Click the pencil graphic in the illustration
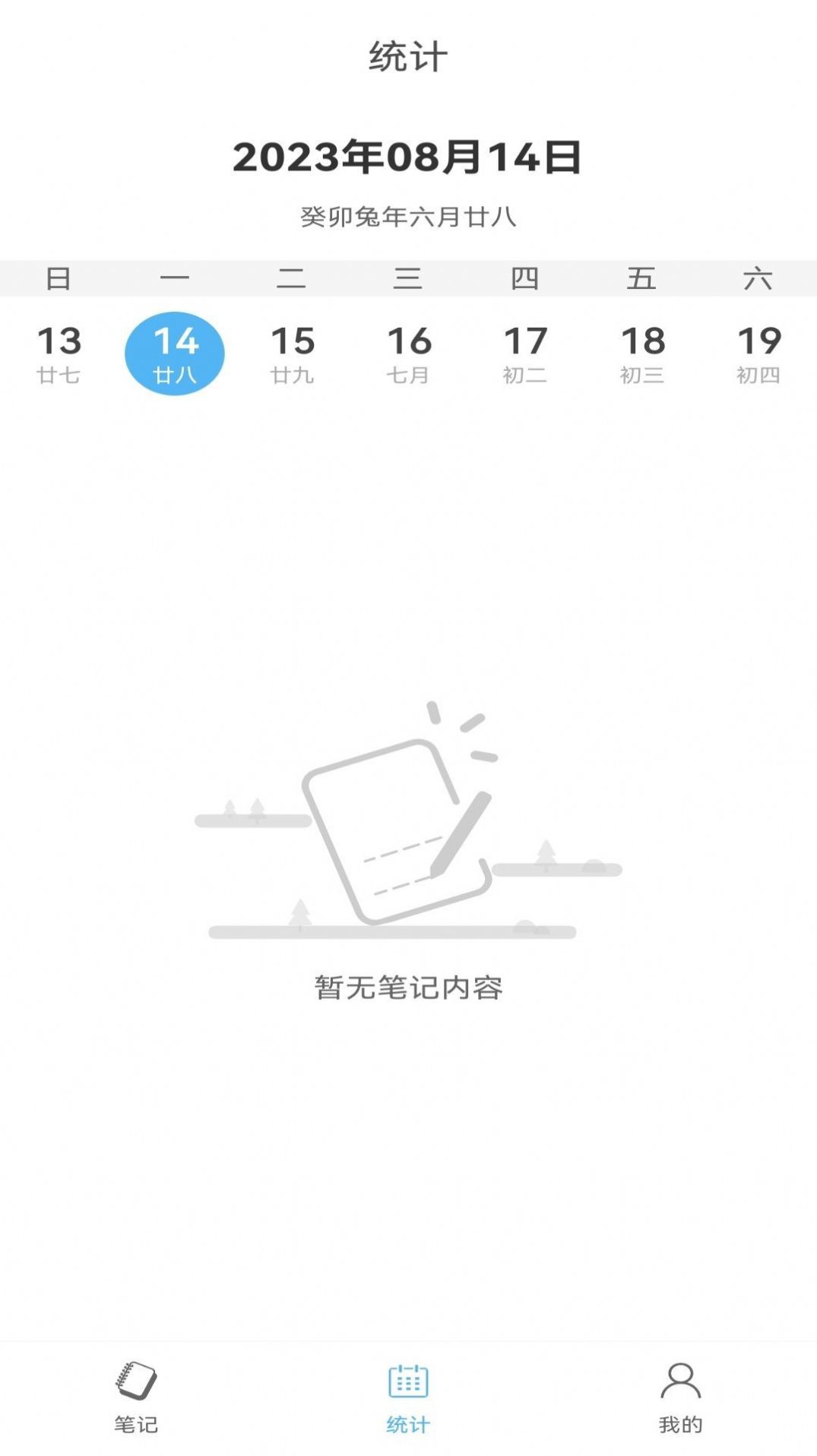The height and width of the screenshot is (1456, 817). tap(460, 833)
